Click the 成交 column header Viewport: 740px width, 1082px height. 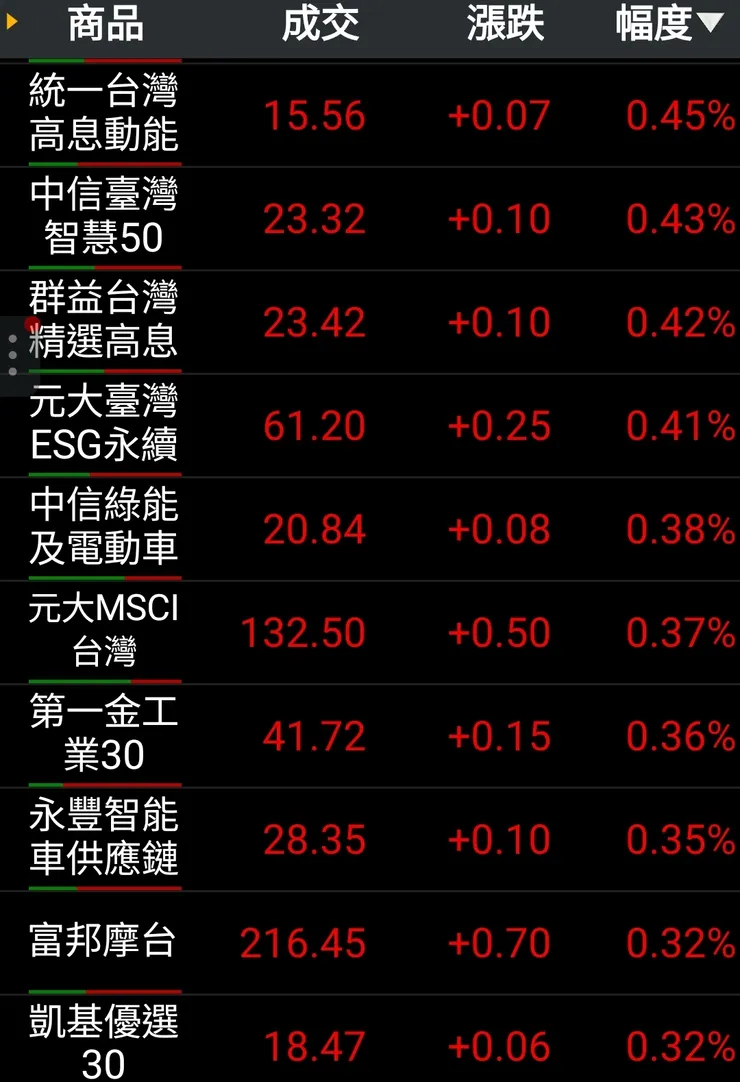coord(320,27)
